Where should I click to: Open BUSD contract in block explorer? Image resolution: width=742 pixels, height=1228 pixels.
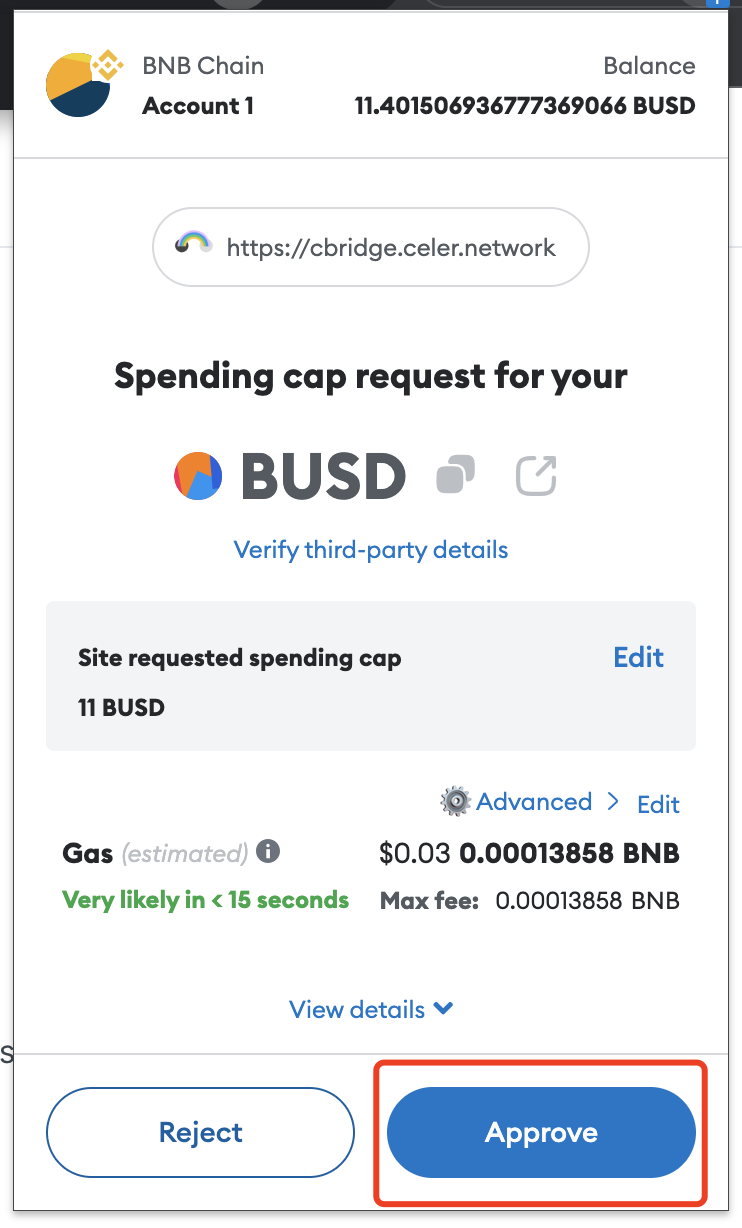(x=536, y=475)
